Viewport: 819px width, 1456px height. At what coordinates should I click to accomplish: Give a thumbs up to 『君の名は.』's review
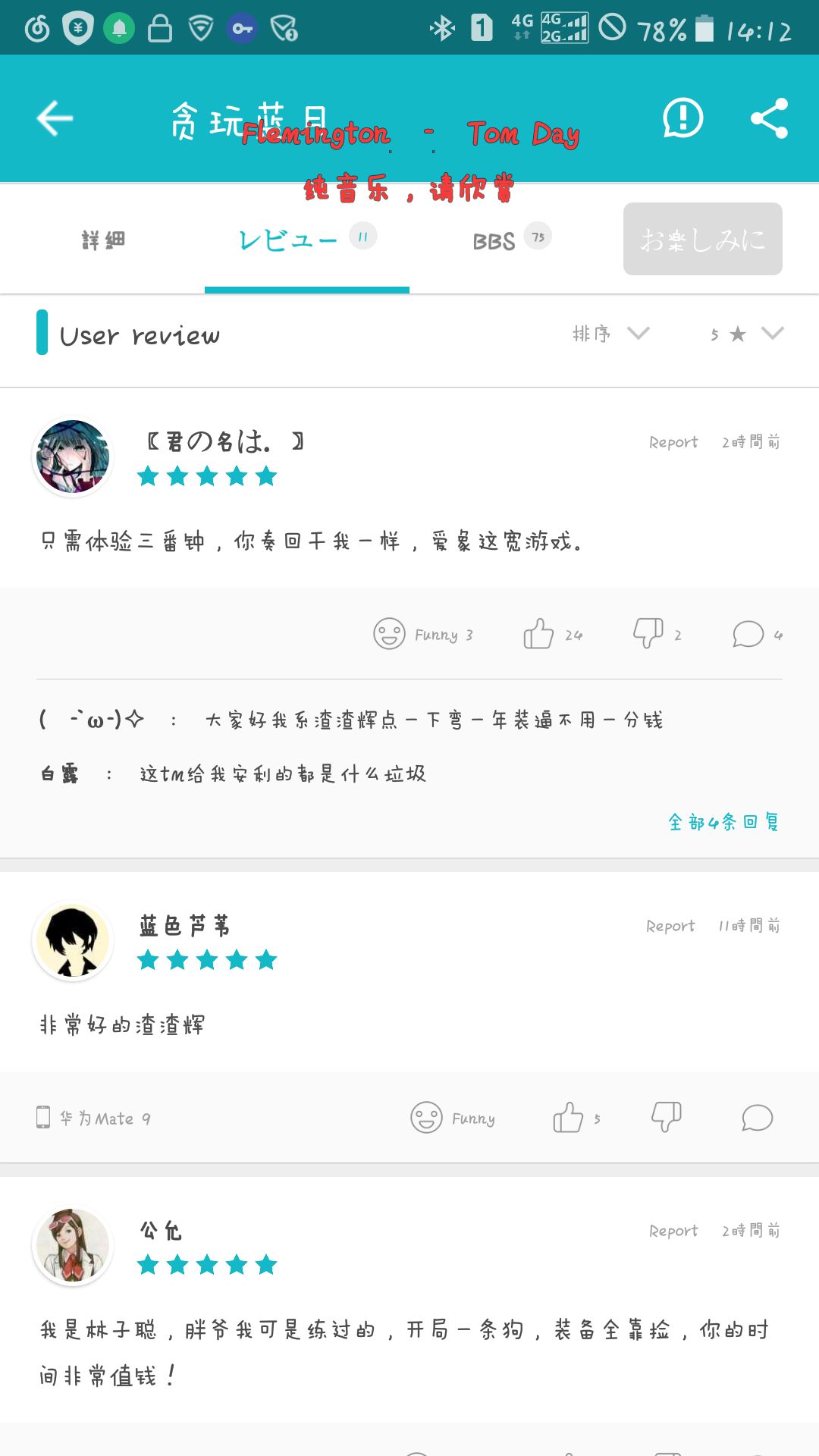click(x=541, y=634)
